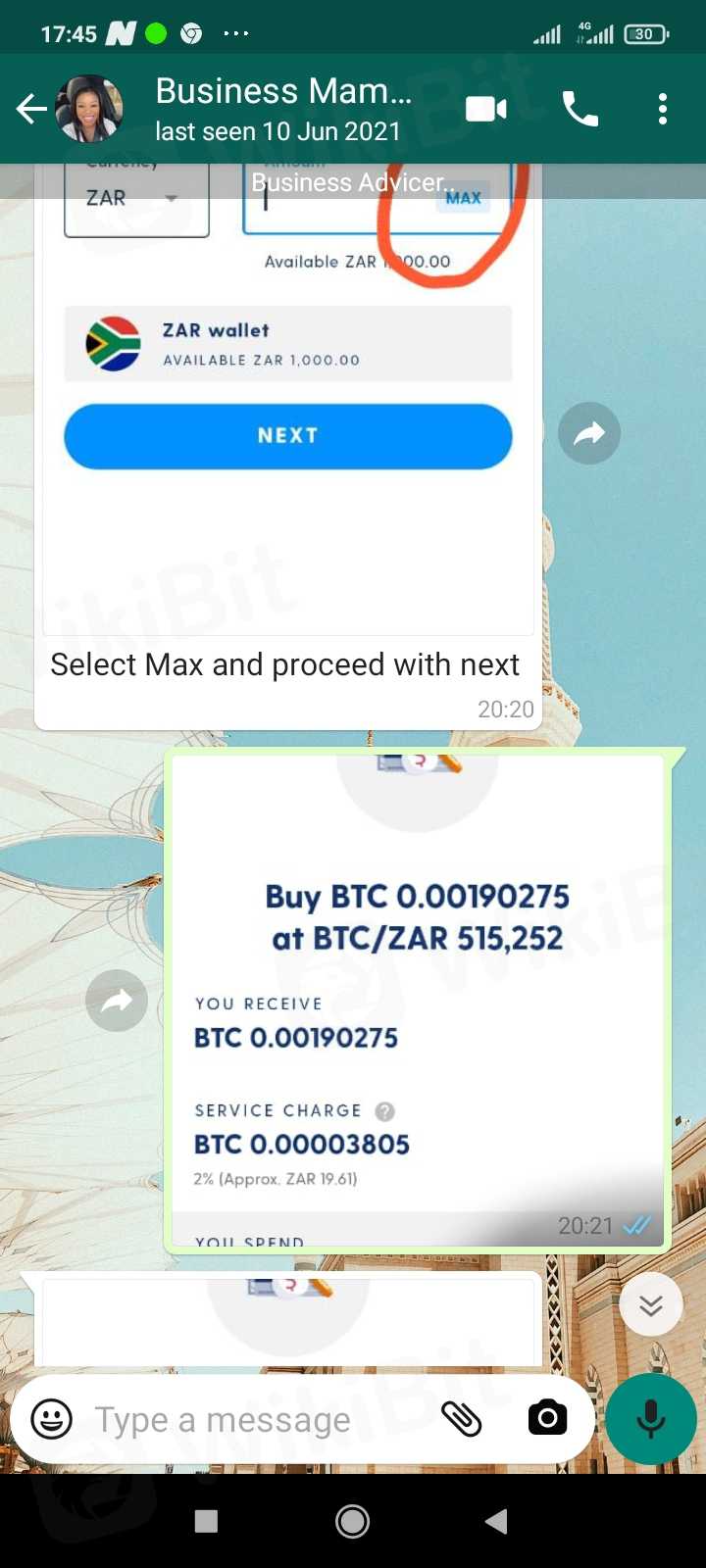Tap the system back button
Image resolution: width=706 pixels, height=1568 pixels.
point(496,1521)
